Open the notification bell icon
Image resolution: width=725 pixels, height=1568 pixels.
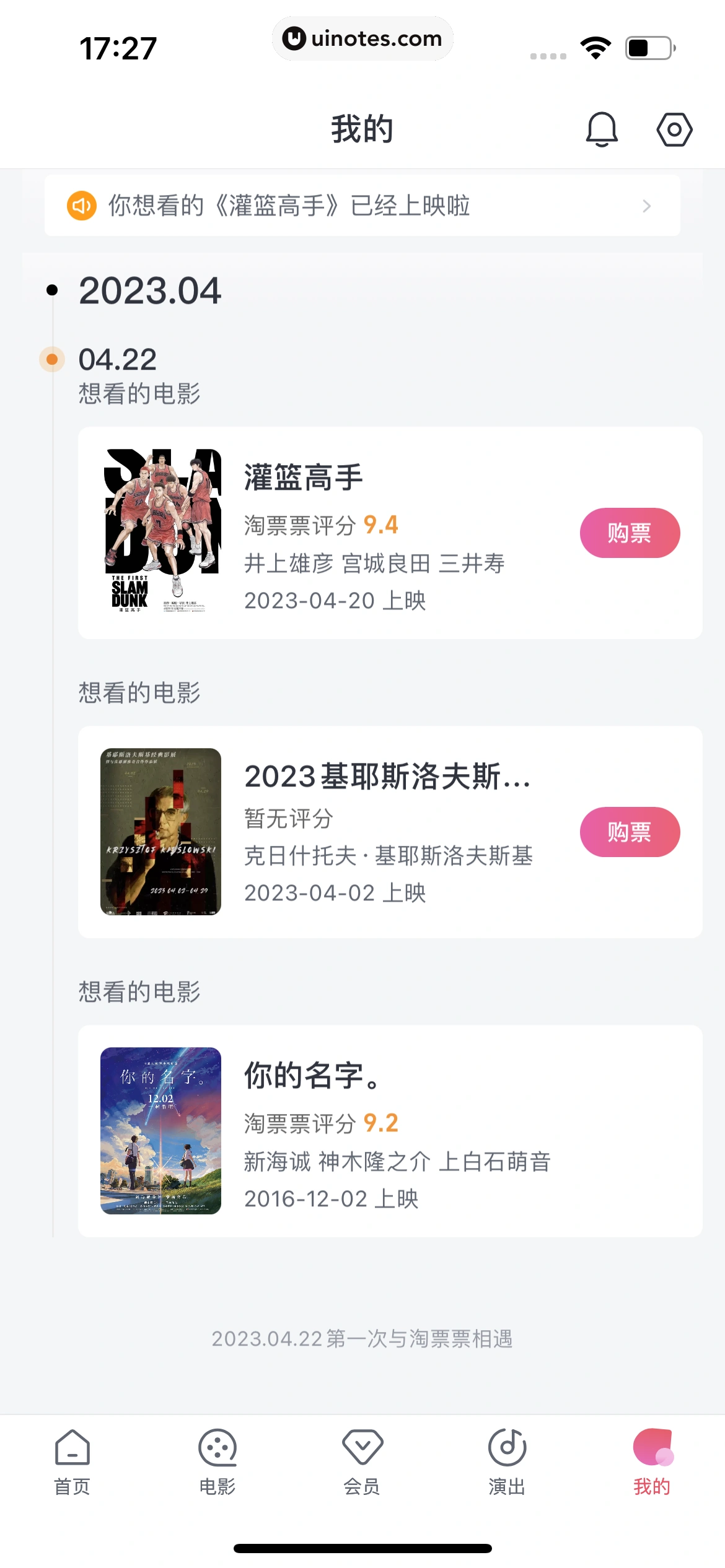(x=602, y=129)
